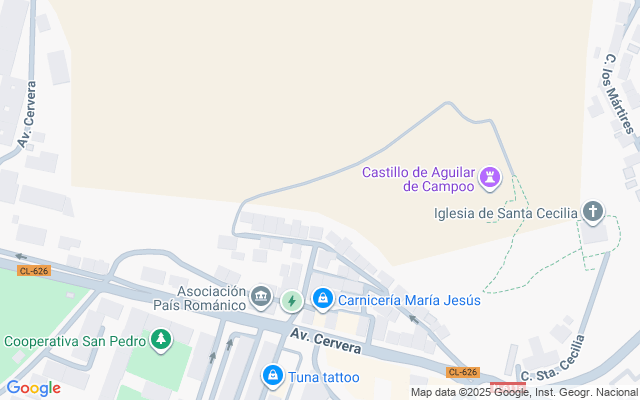Select the Castillo de Aguilar de Campoo marker
640x400 pixels.
[490, 179]
